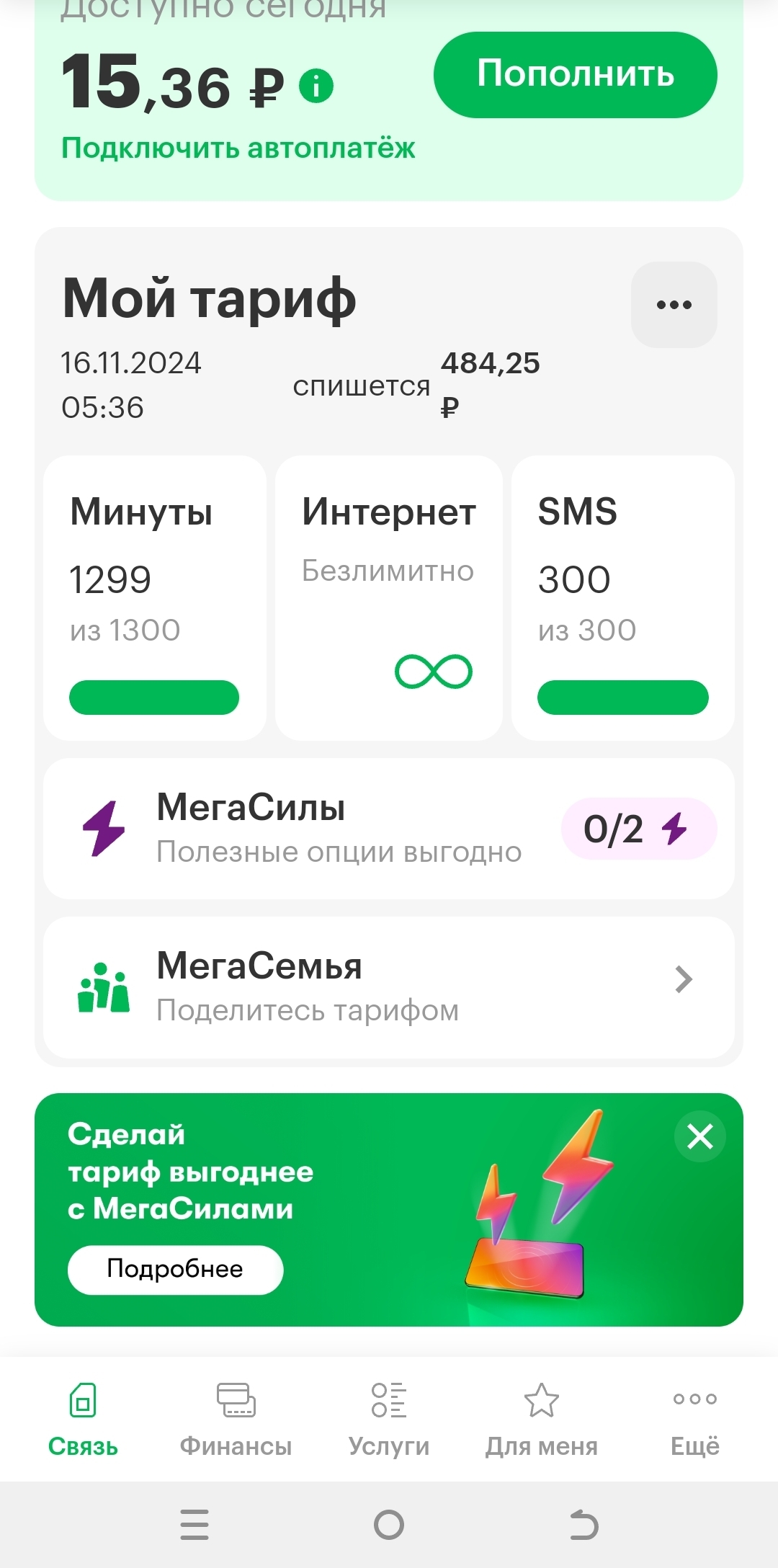Tap Подробнее on the МегаСилы banner

coord(175,1270)
